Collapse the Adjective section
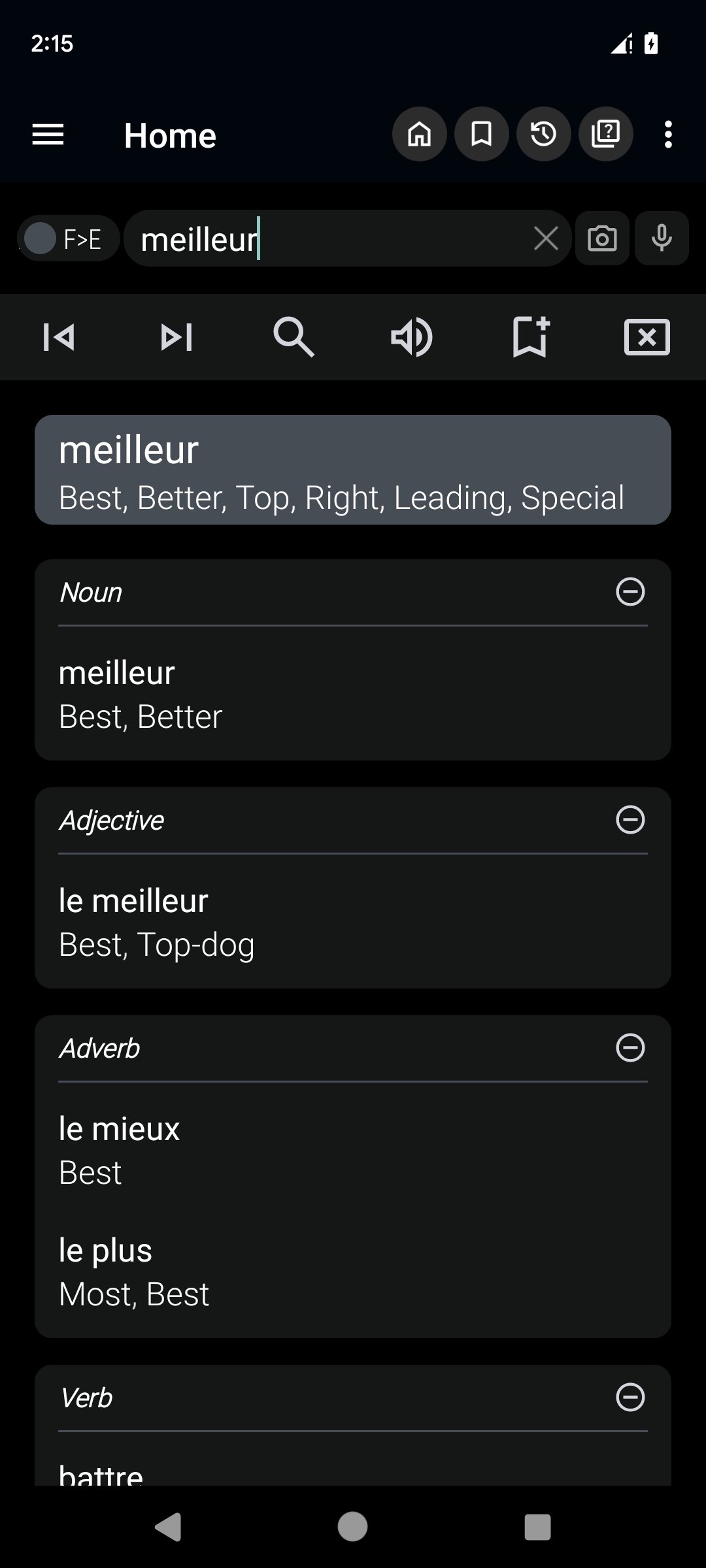Image resolution: width=706 pixels, height=1568 pixels. [x=630, y=820]
